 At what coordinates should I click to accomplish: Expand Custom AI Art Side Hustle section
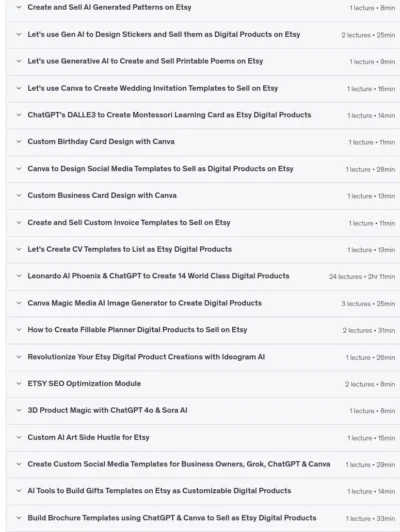[x=203, y=438]
